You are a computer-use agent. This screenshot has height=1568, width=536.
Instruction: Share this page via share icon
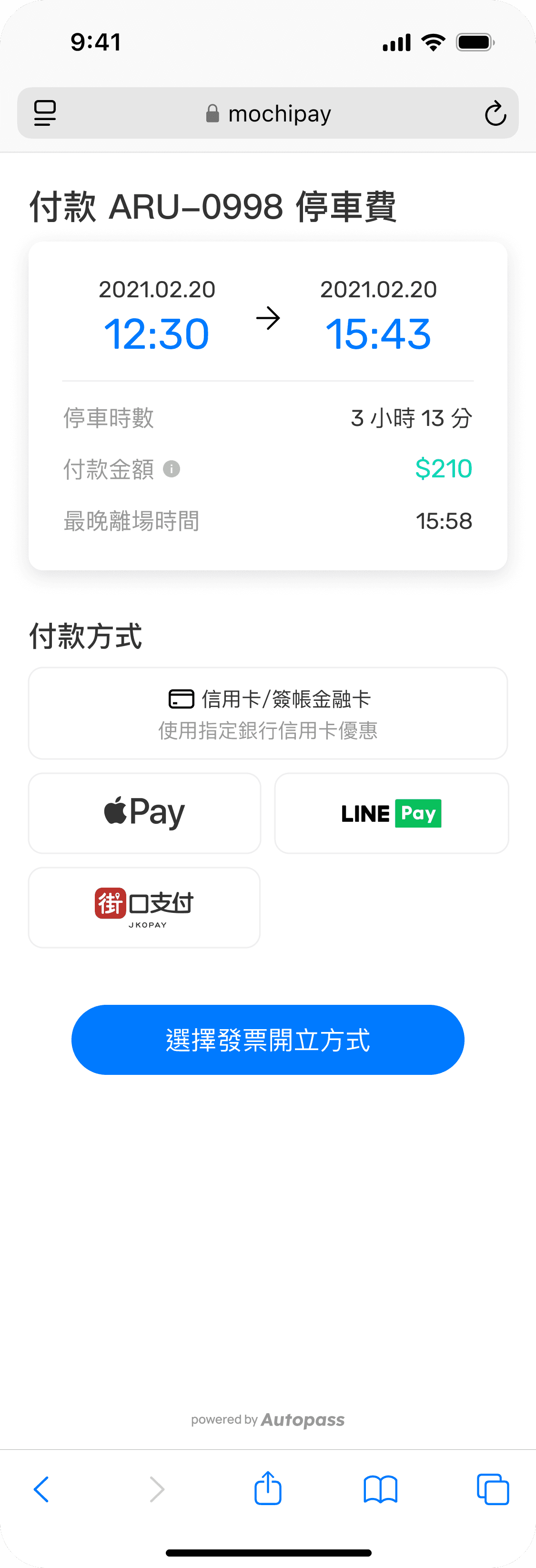(x=268, y=1488)
